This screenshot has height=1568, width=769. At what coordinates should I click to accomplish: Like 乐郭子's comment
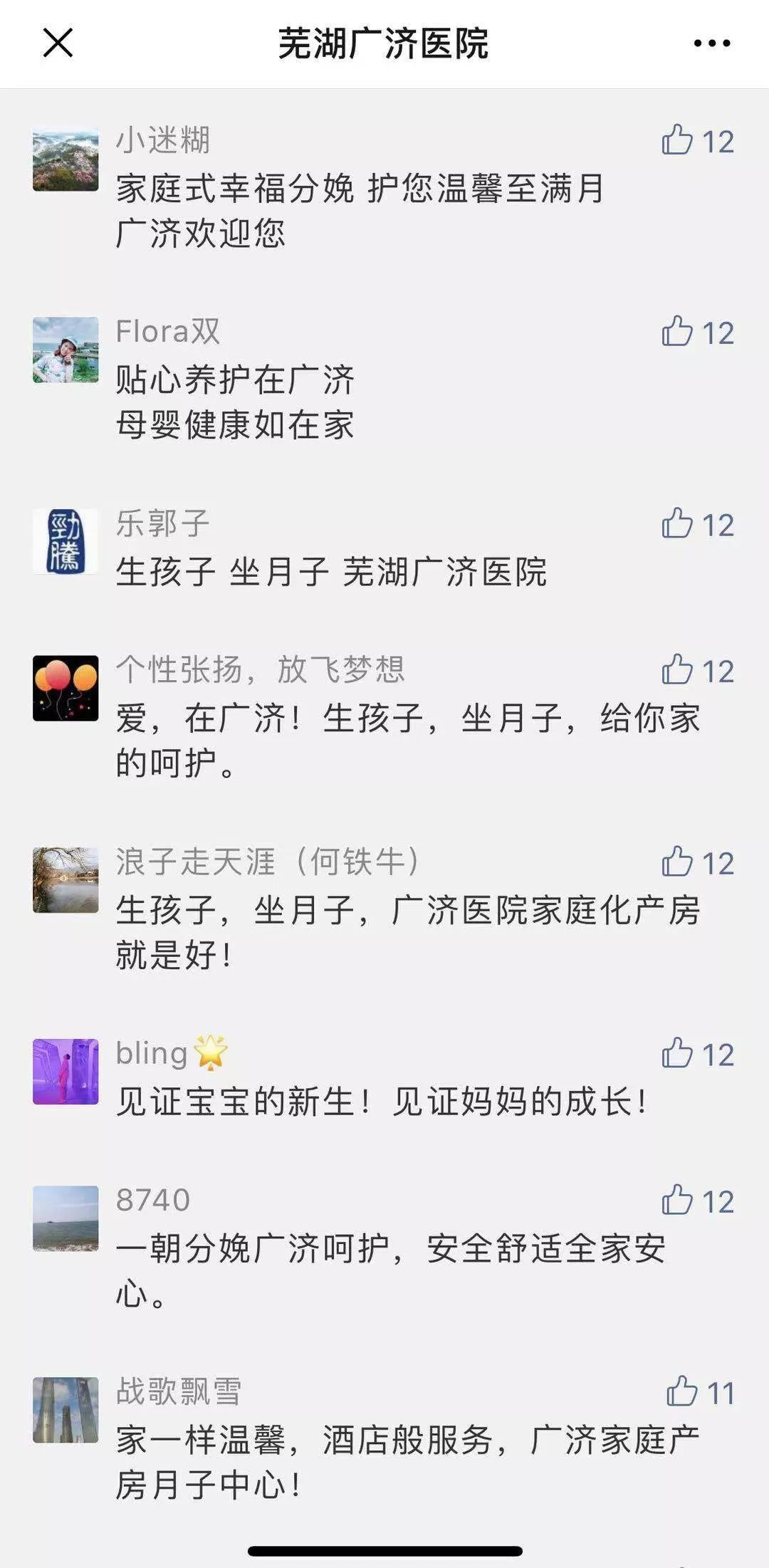point(677,524)
